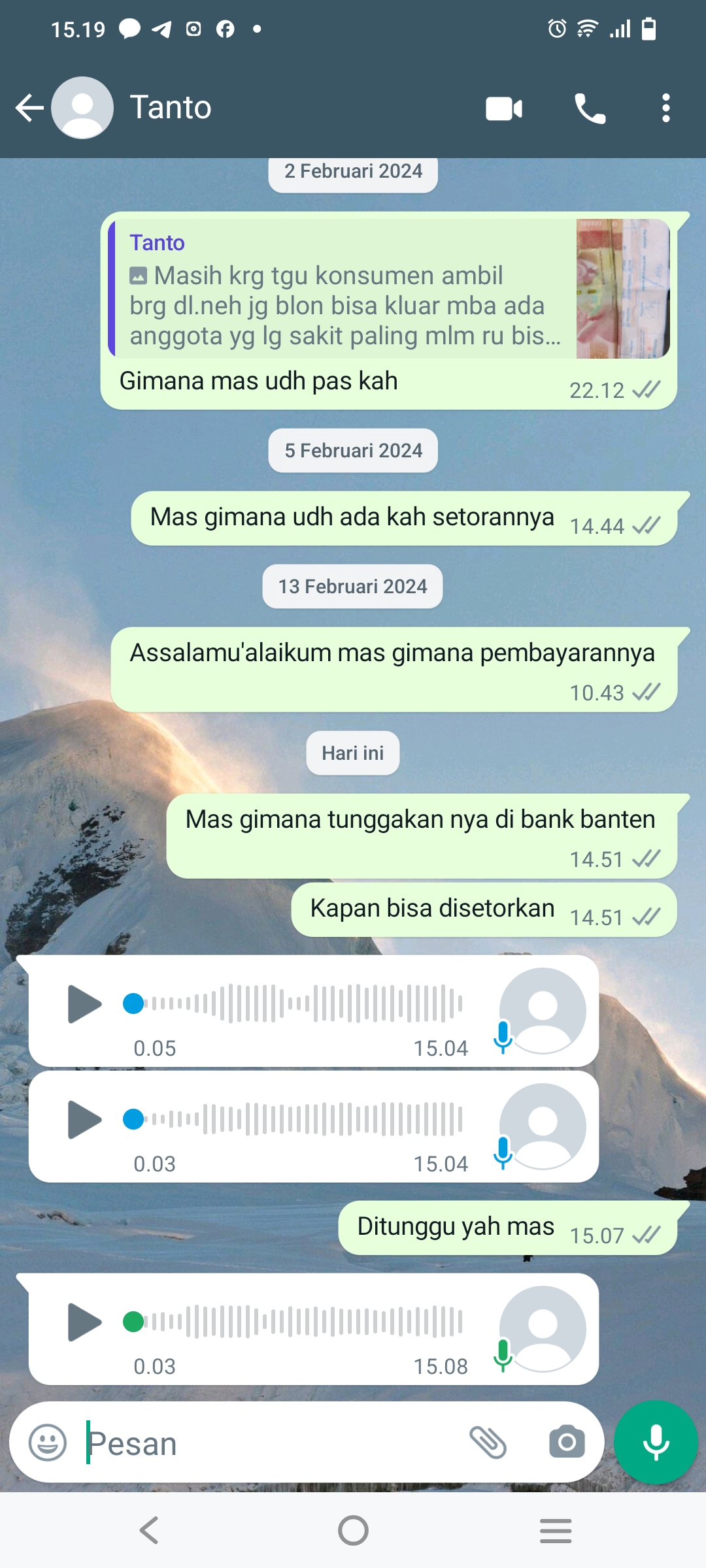This screenshot has width=706, height=1568.
Task: Play the 0.03 voice message sent at 15.04
Action: pos(84,1120)
